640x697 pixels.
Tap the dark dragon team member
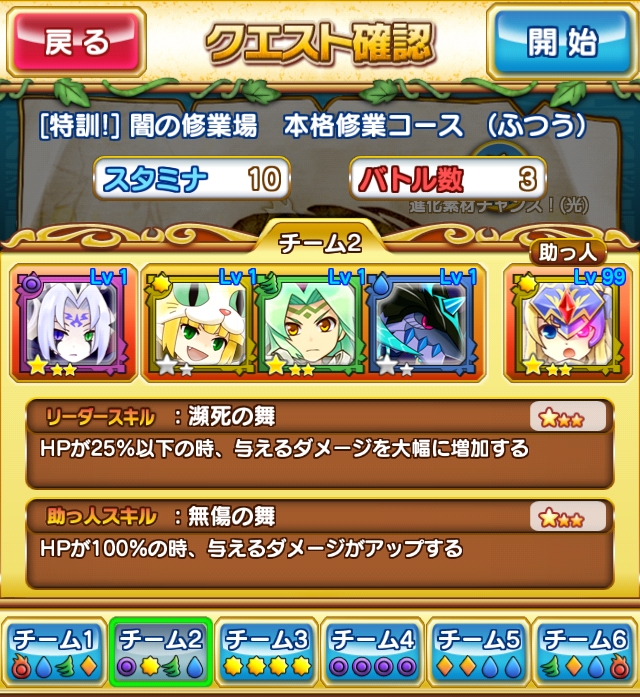pyautogui.click(x=425, y=323)
